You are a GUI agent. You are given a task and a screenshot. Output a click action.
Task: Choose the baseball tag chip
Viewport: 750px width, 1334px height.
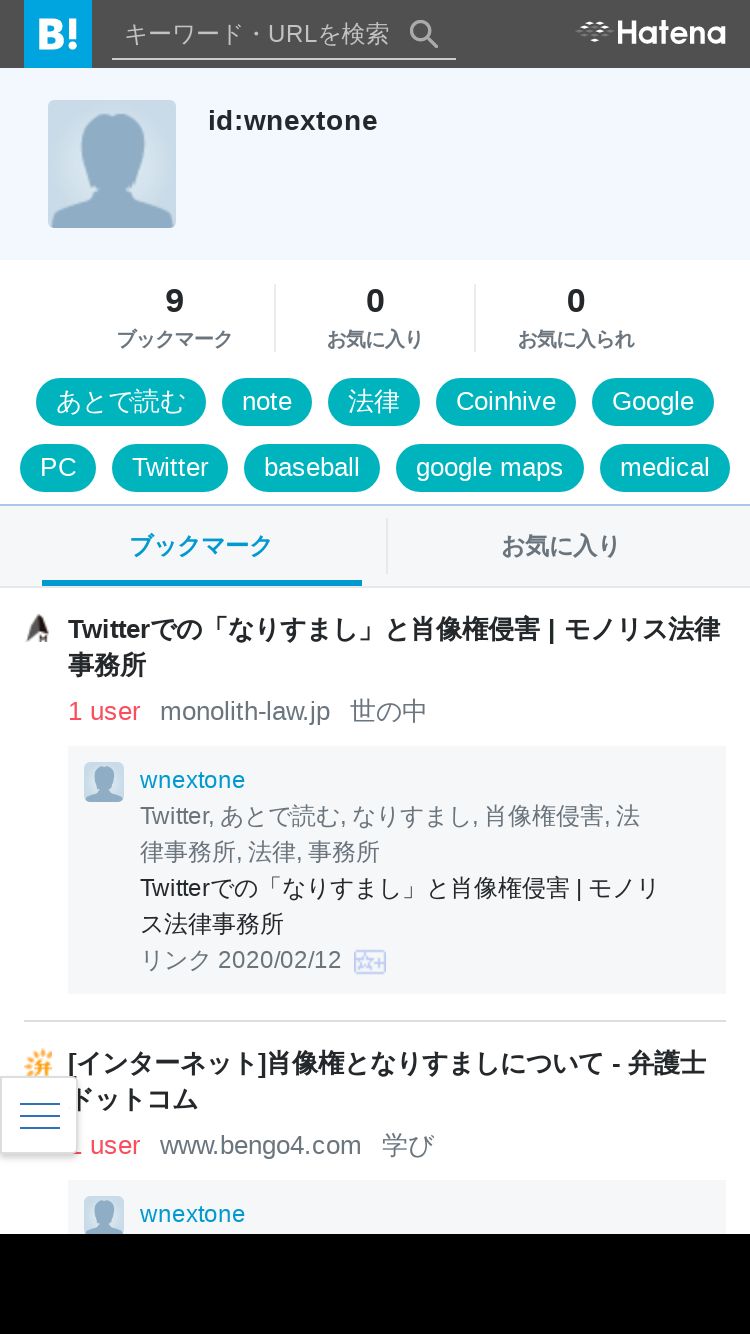(312, 468)
